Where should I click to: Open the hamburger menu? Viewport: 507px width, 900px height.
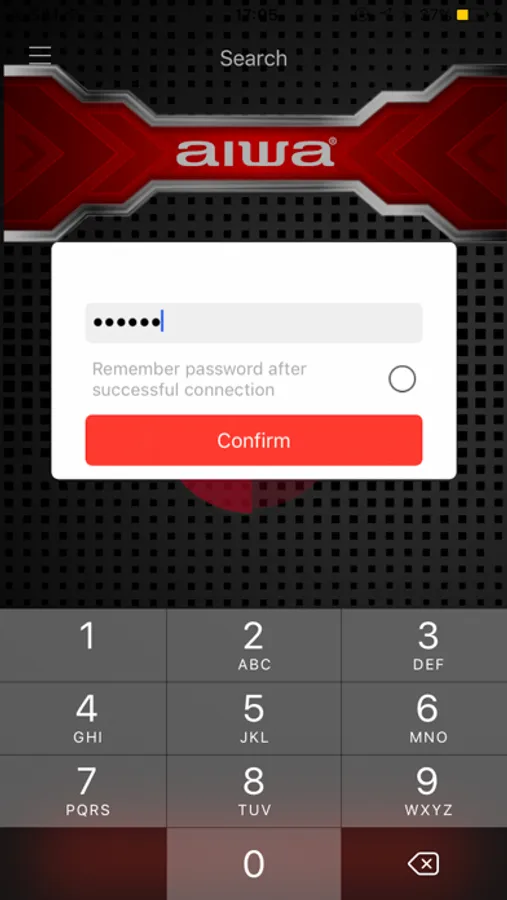pyautogui.click(x=40, y=55)
